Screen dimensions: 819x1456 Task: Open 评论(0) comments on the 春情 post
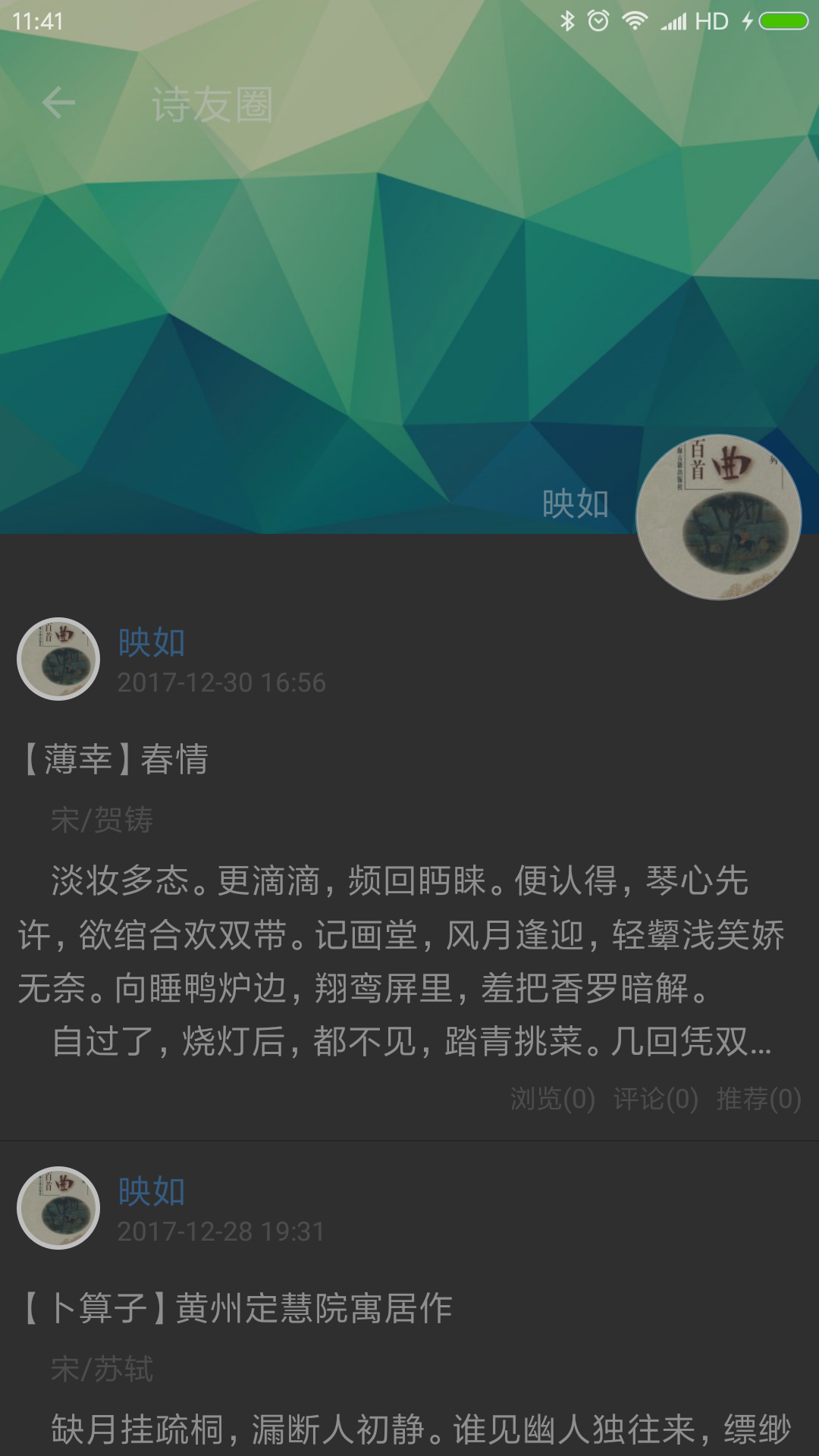pyautogui.click(x=655, y=1099)
